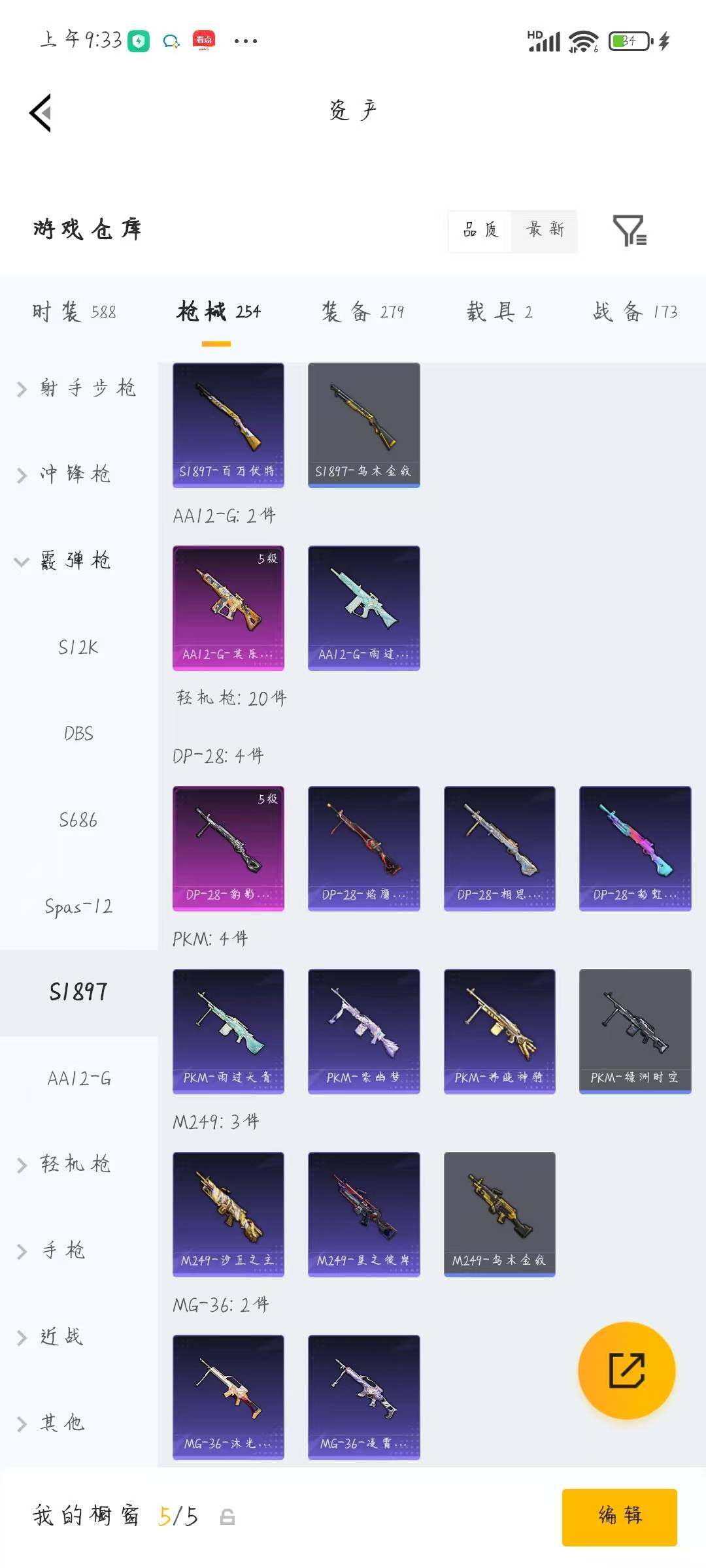Tap the 编辑 button for 我的橱窗
The image size is (706, 1568).
[x=619, y=1516]
